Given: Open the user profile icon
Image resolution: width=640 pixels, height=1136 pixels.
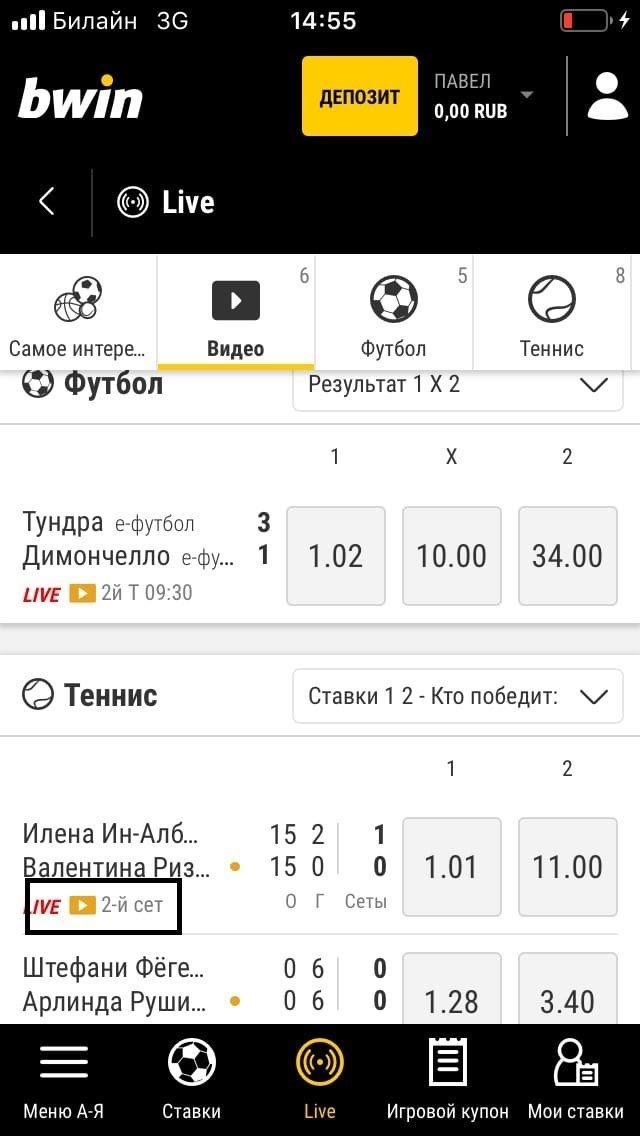Looking at the screenshot, I should point(607,96).
